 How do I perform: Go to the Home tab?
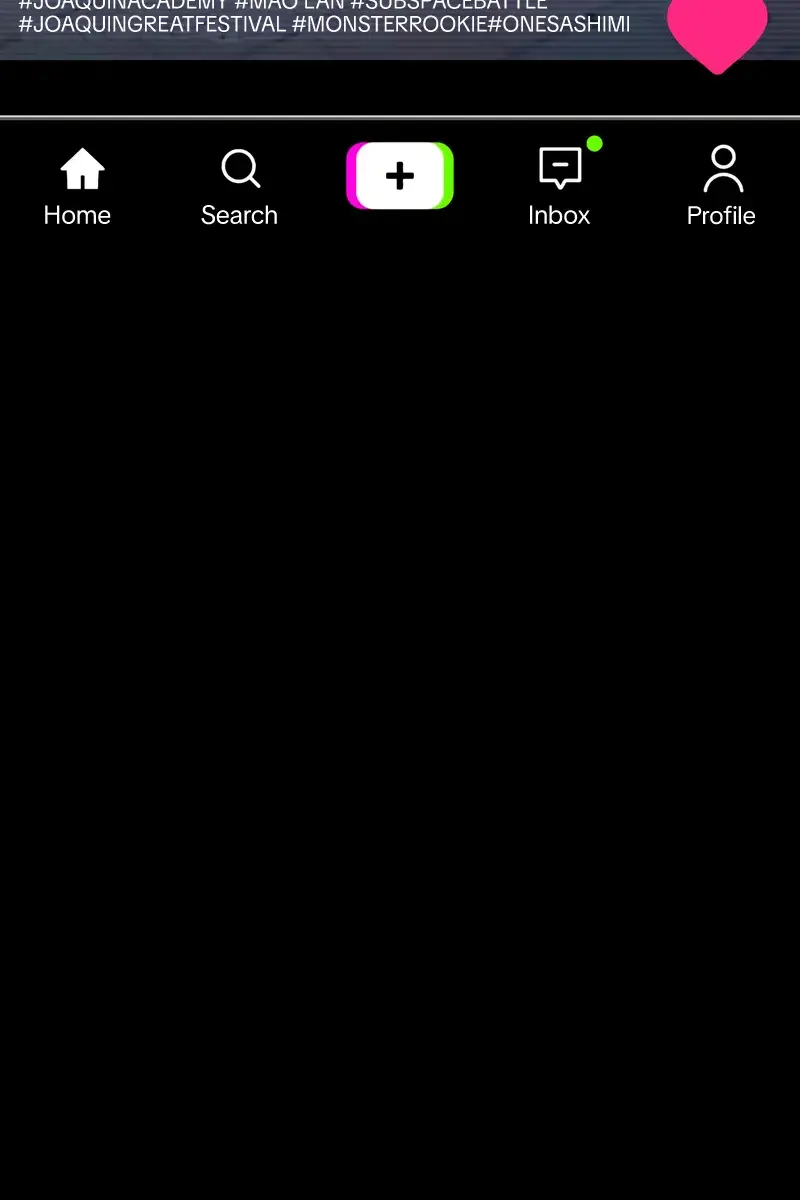(x=79, y=187)
